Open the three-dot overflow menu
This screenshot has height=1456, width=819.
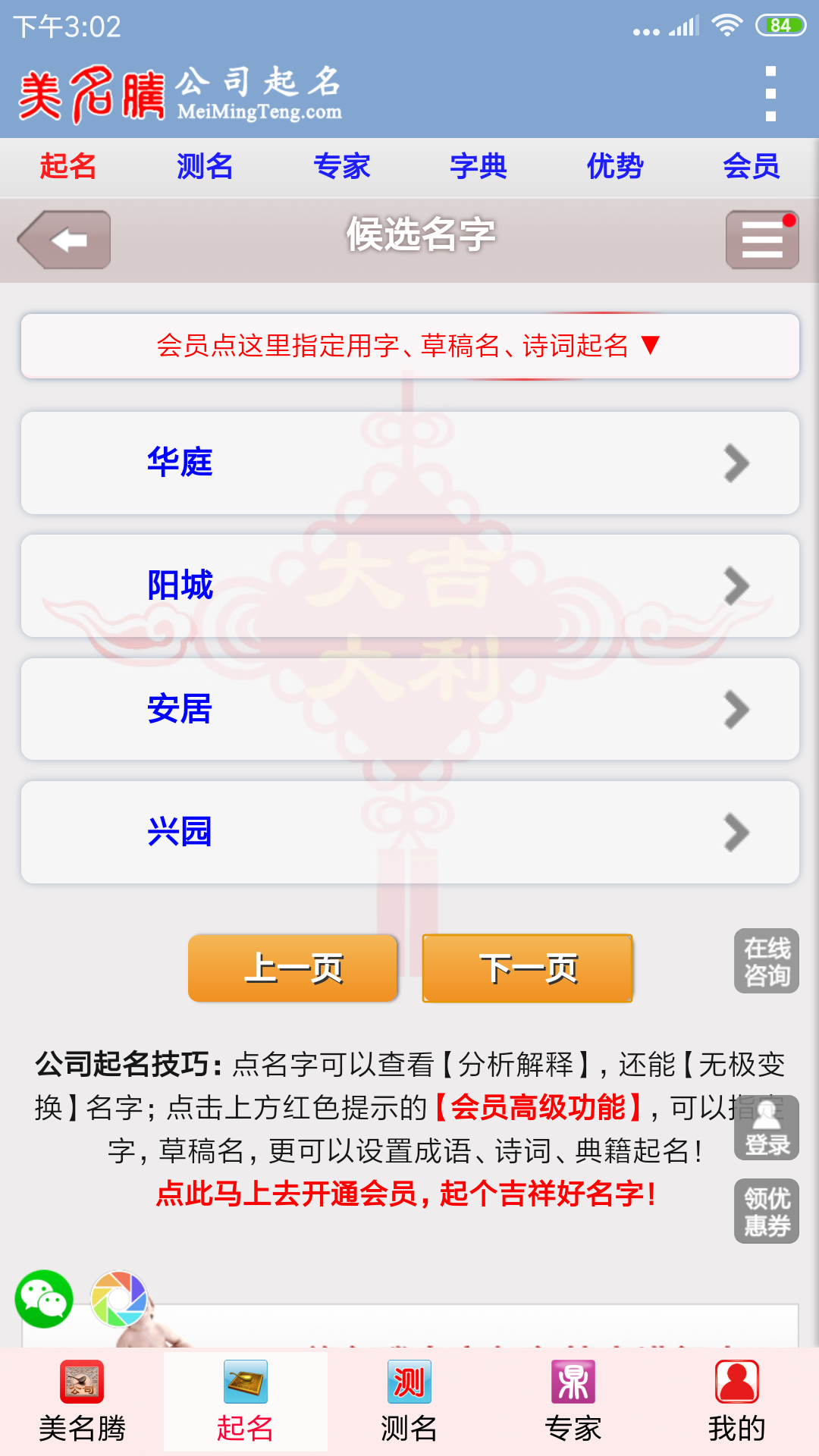point(770,94)
